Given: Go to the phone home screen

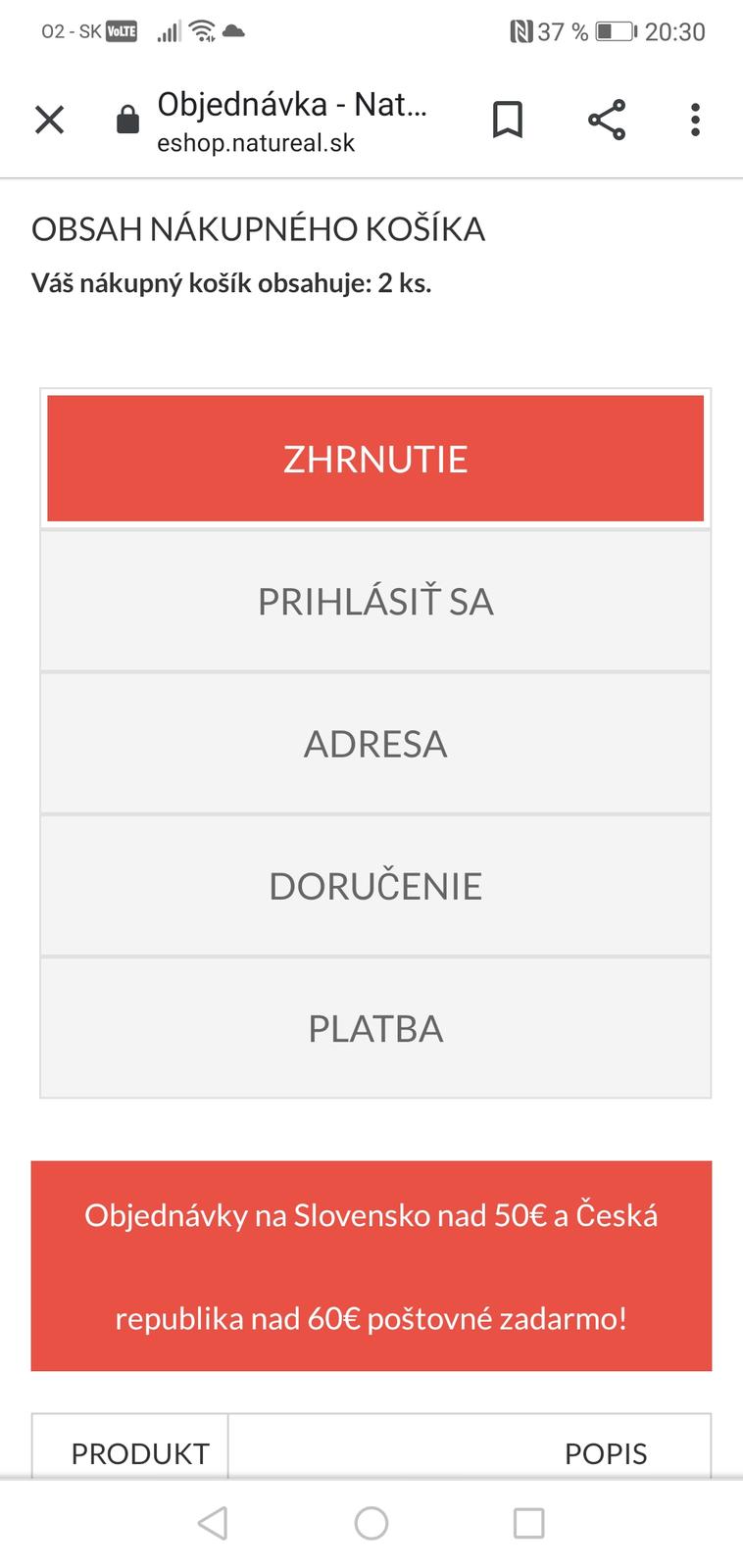Looking at the screenshot, I should pyautogui.click(x=371, y=1523).
